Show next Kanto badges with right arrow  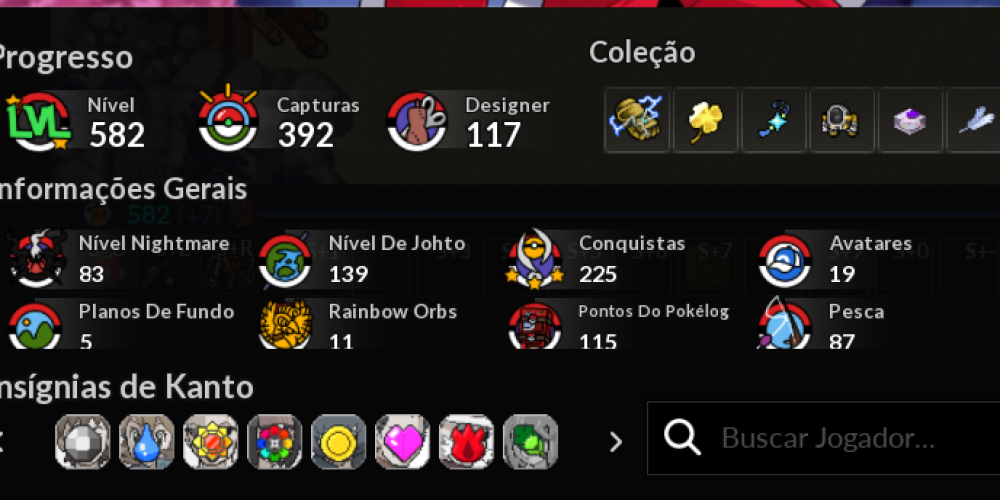tap(615, 441)
